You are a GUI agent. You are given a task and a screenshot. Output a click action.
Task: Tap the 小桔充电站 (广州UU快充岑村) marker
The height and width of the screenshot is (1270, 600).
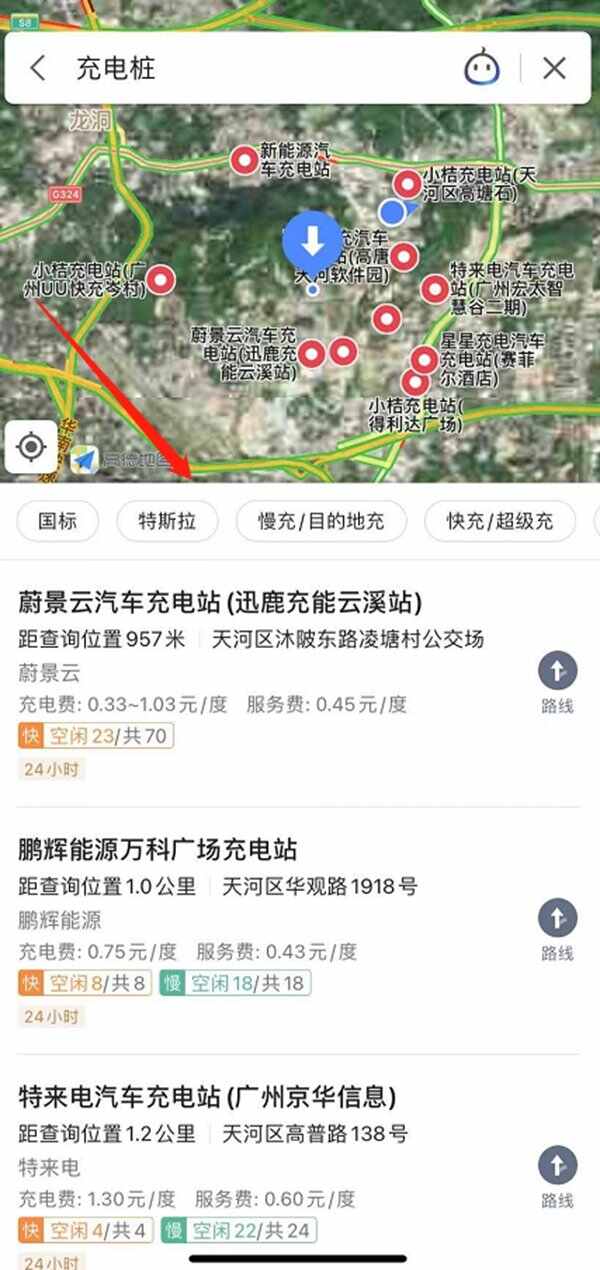(x=160, y=280)
